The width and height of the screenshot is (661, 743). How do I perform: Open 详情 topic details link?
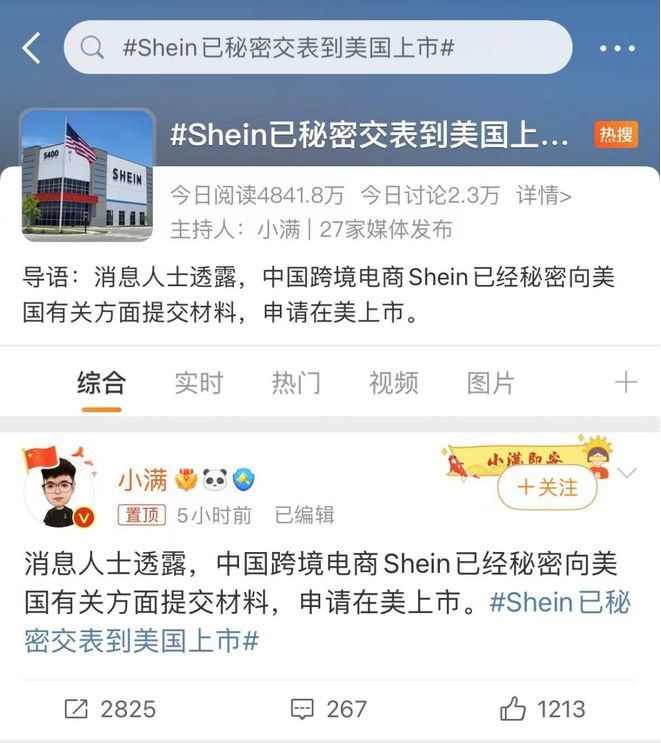(x=544, y=195)
